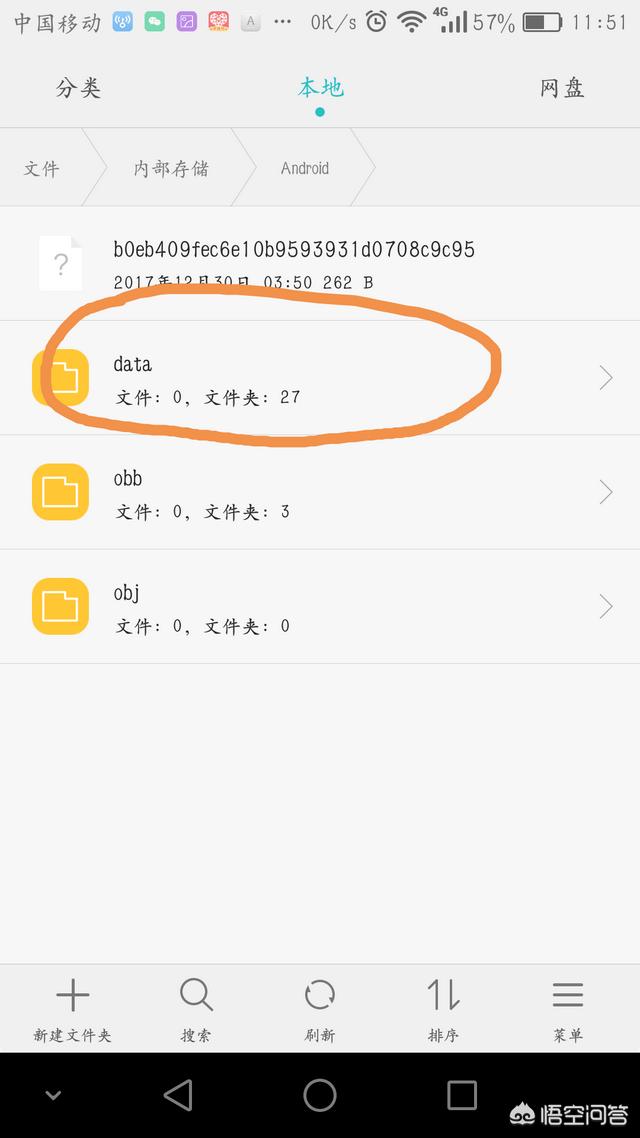
Task: Switch to the 网盘 tab
Action: coord(562,88)
